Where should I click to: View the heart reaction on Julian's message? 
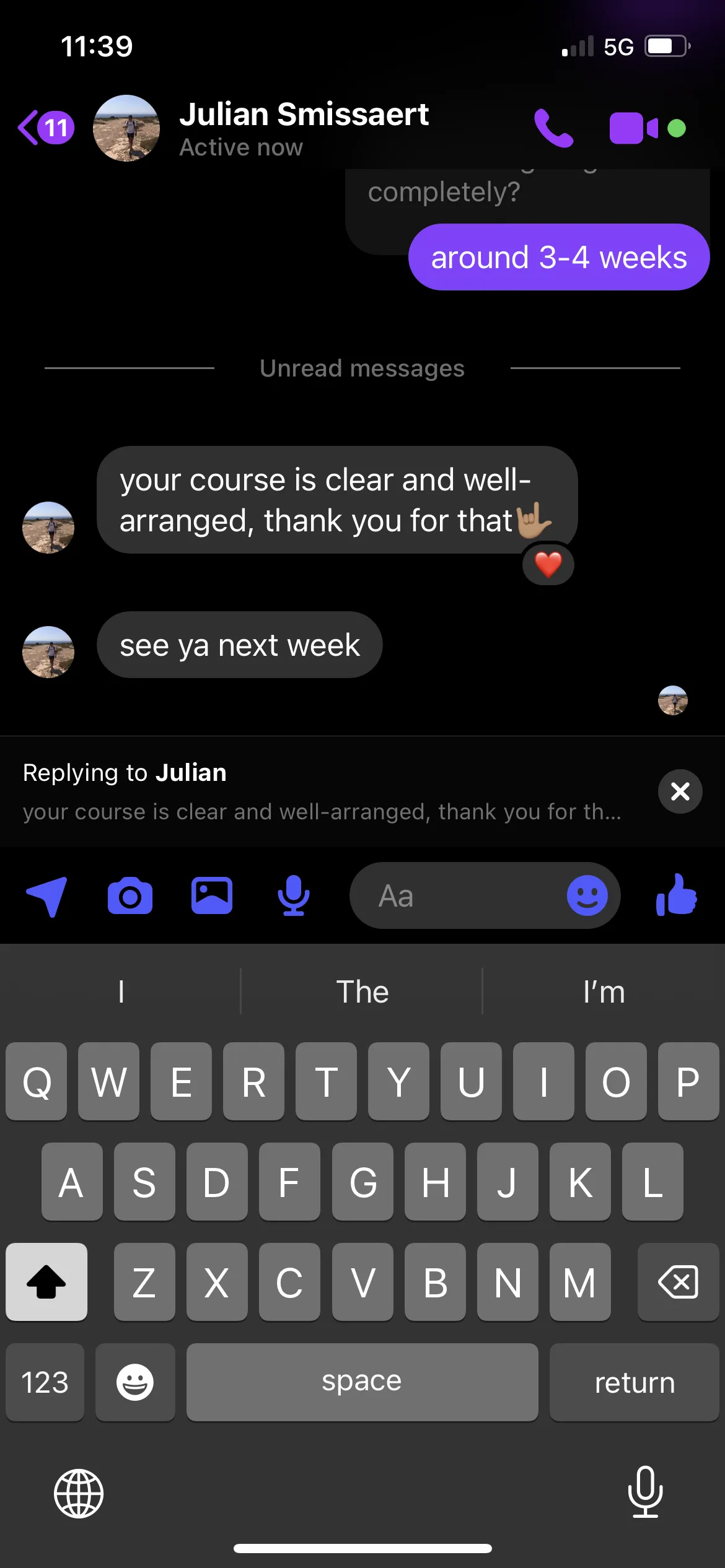(548, 565)
